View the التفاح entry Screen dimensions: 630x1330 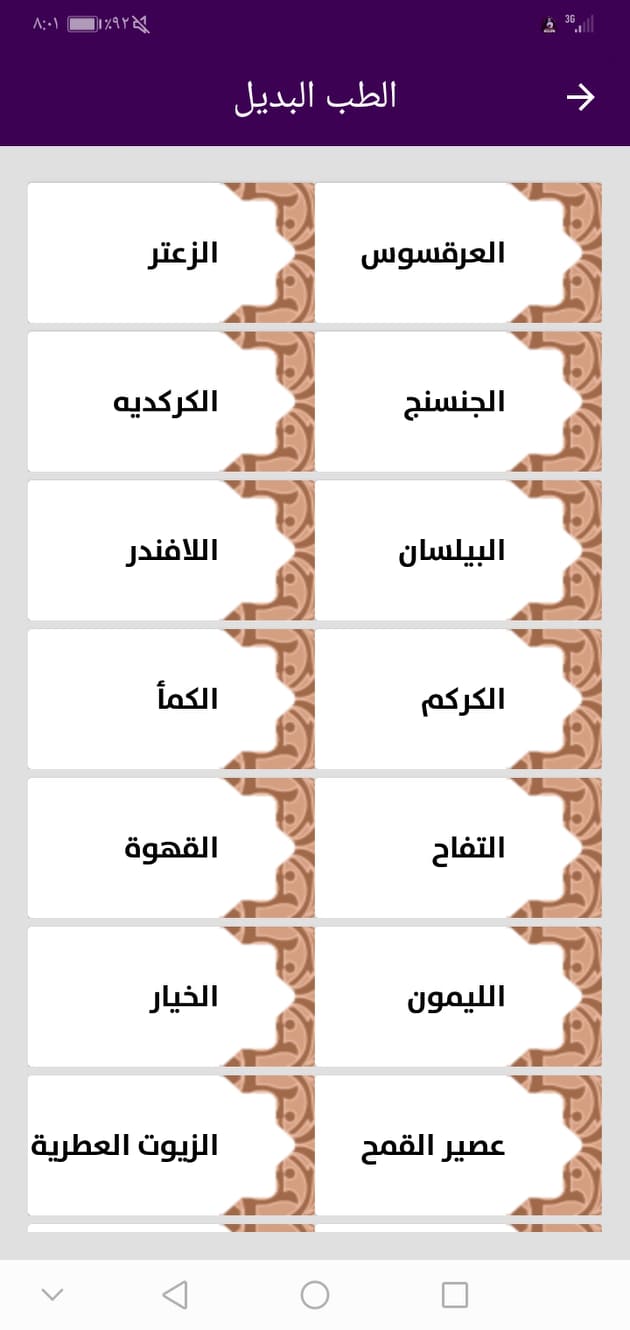pos(459,848)
